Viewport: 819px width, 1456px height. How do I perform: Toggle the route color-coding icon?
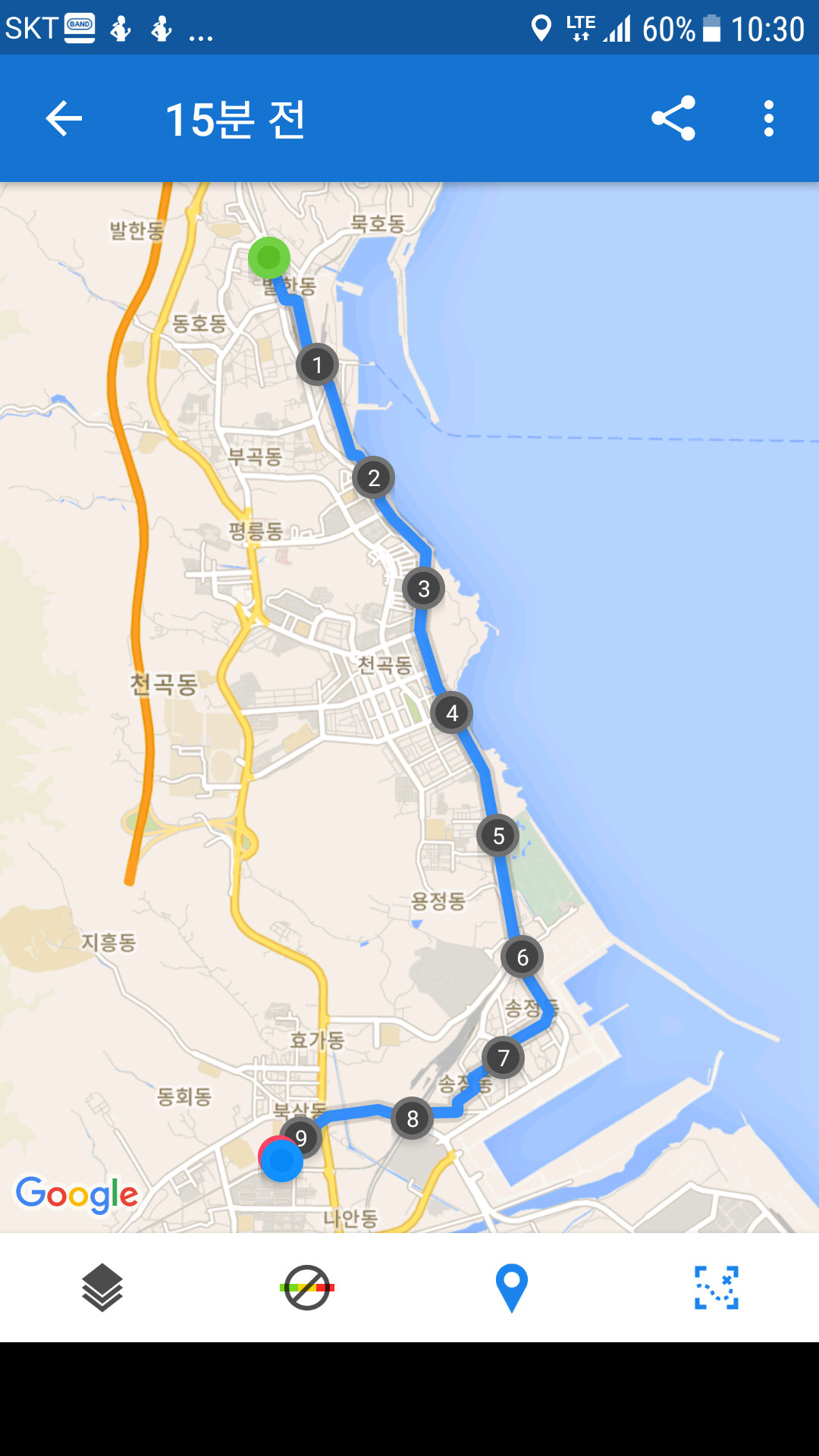(307, 1288)
